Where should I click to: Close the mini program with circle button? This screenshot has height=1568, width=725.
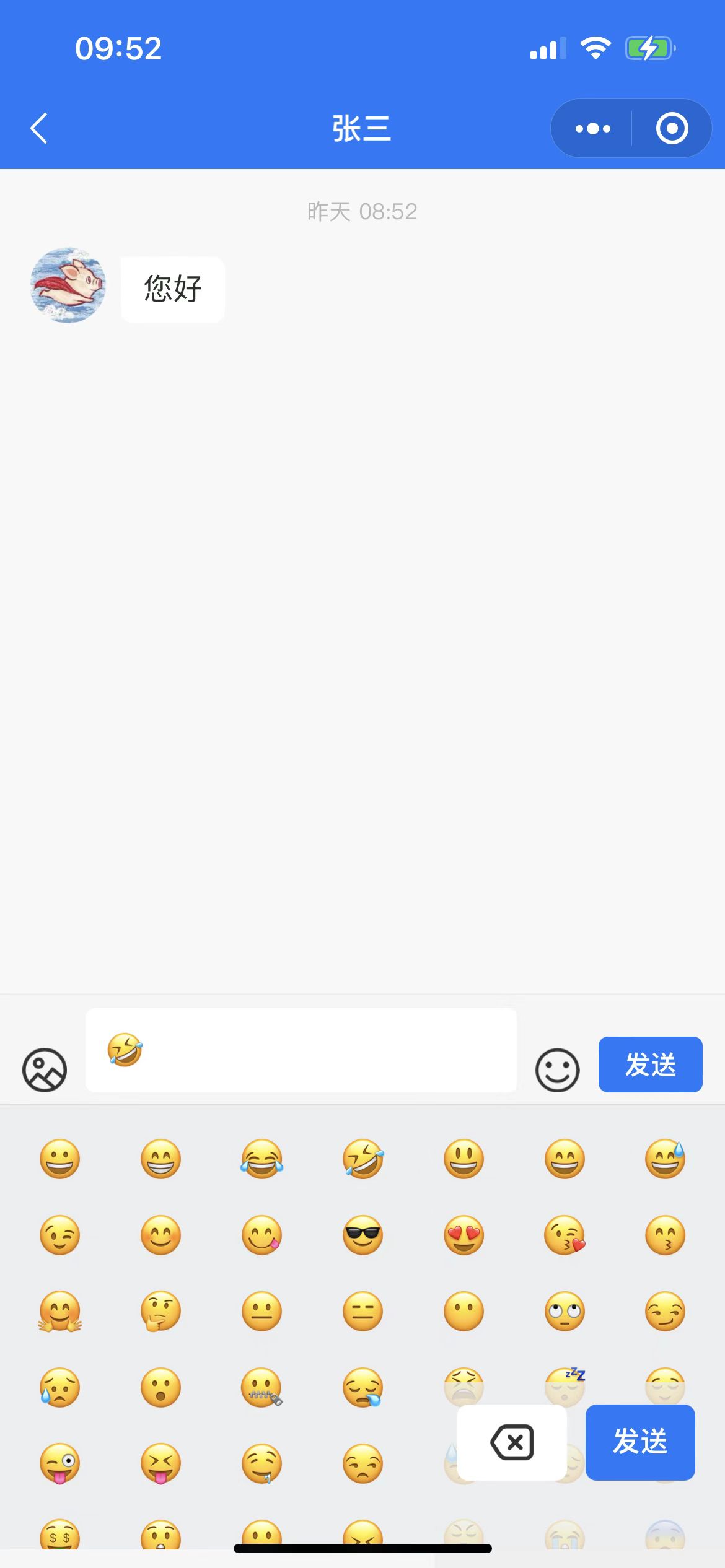click(x=672, y=128)
